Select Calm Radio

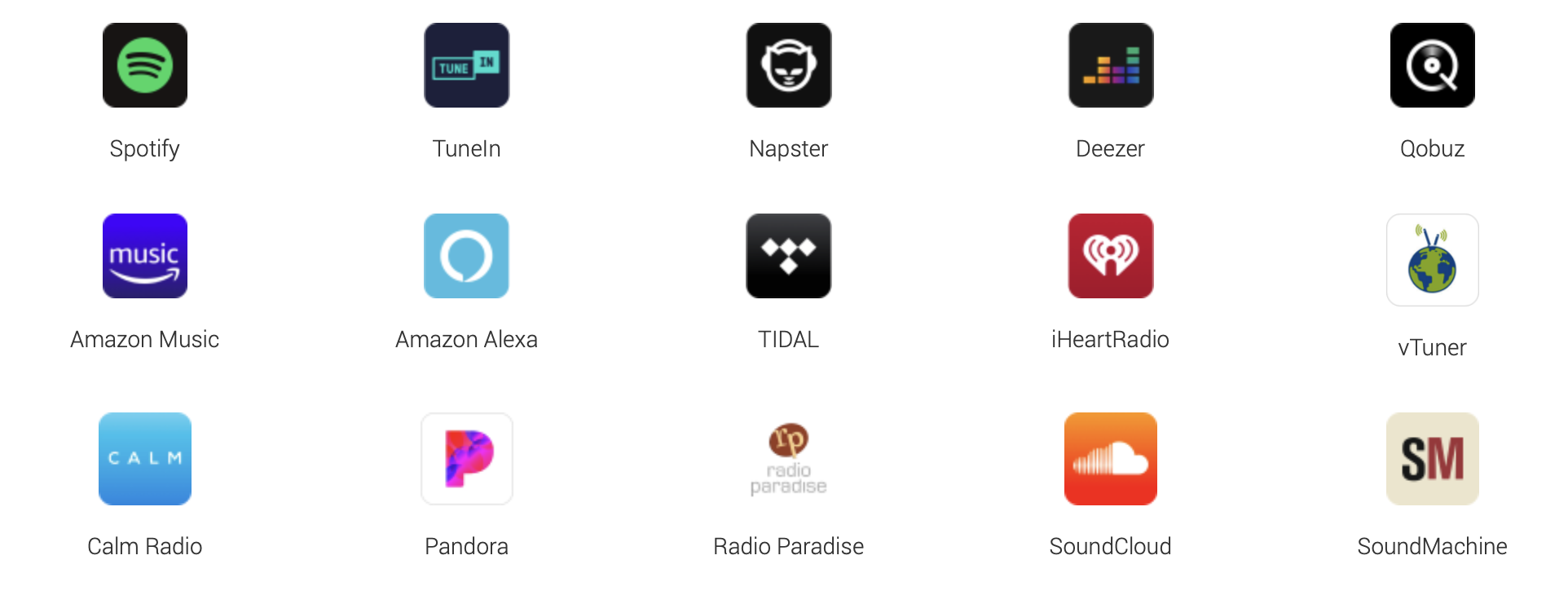click(x=145, y=459)
